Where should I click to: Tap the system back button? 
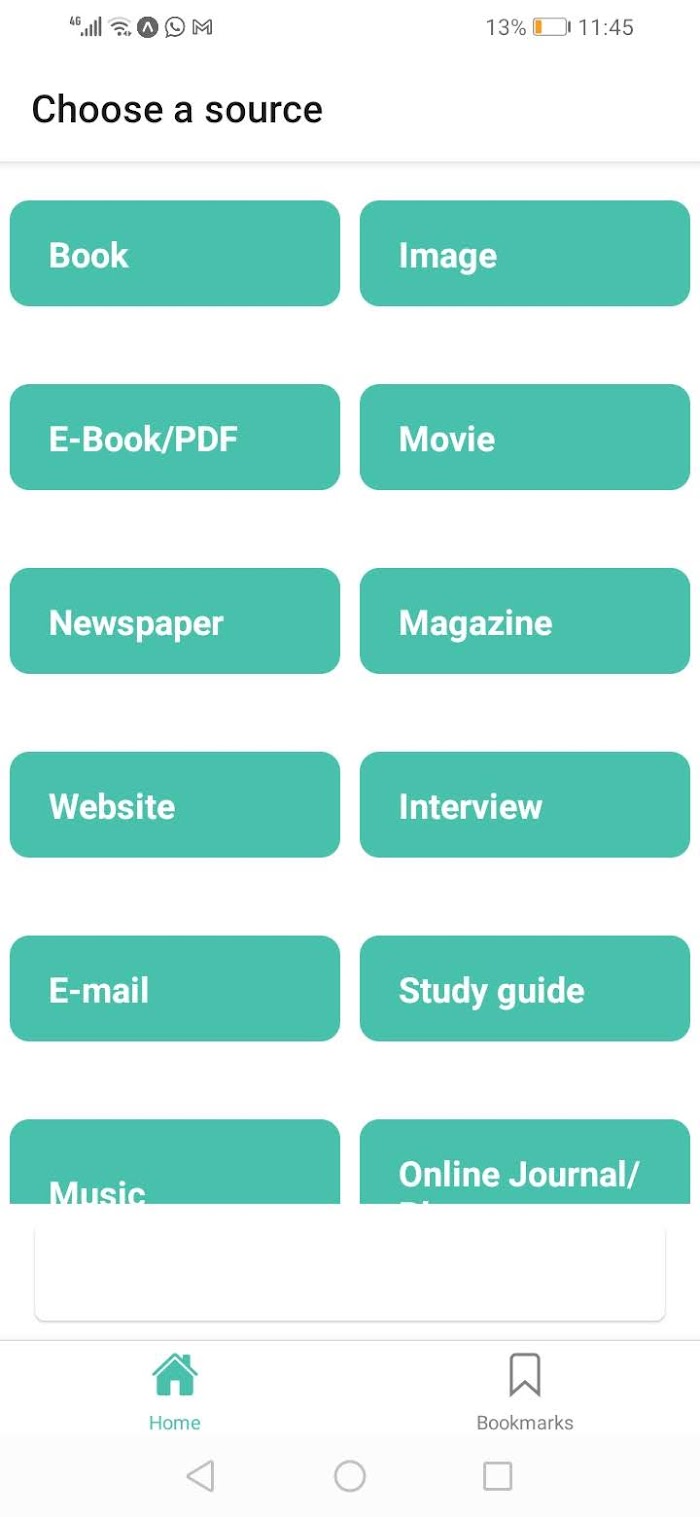click(x=201, y=1476)
